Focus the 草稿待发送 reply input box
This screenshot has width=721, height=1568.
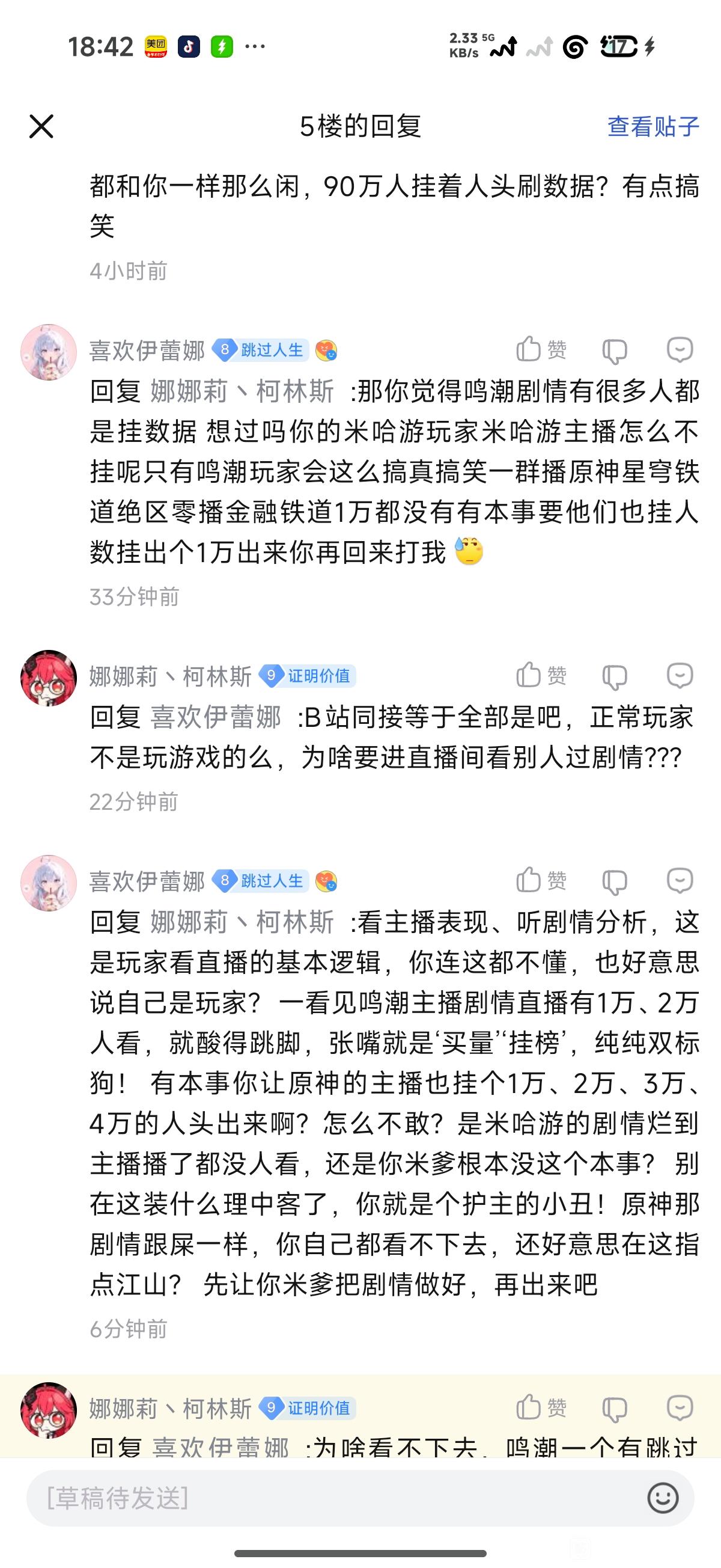(x=335, y=1498)
